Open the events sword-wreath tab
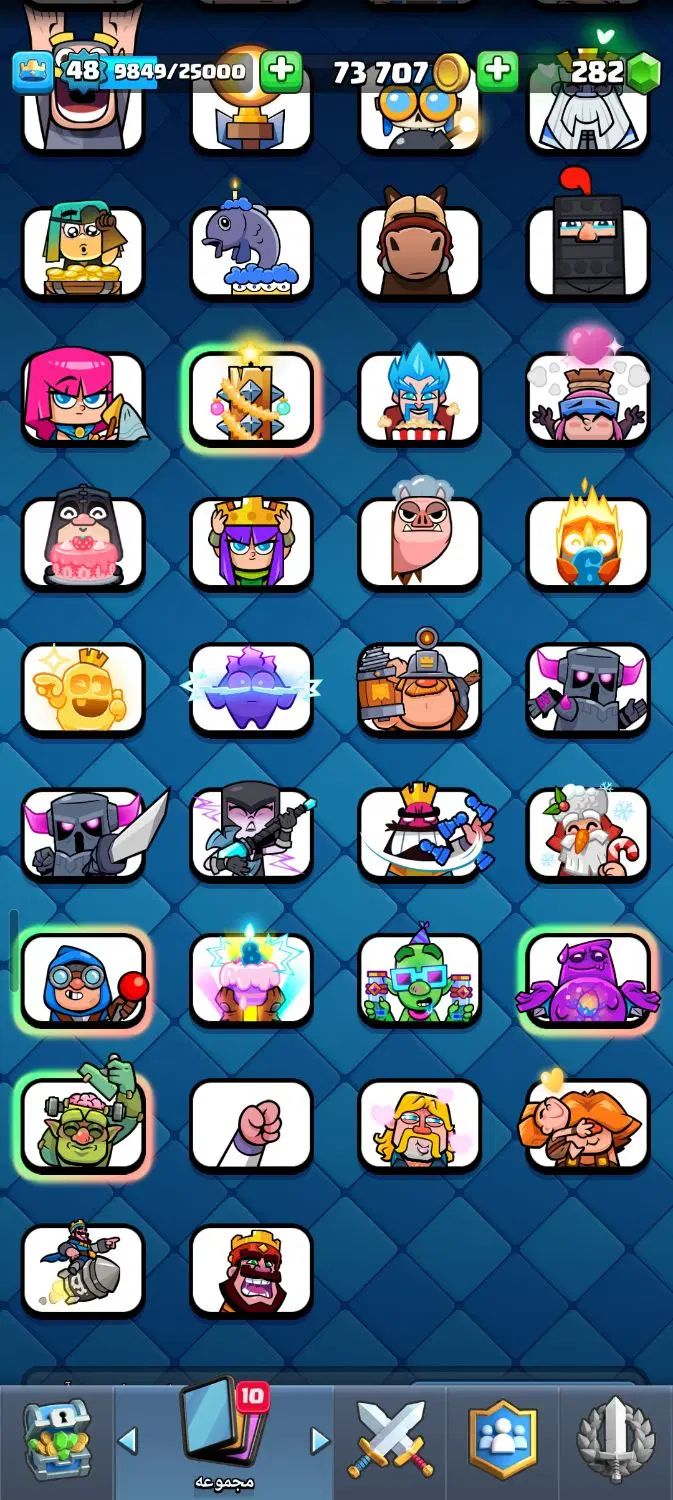Viewport: 673px width, 1500px height. click(x=616, y=1441)
